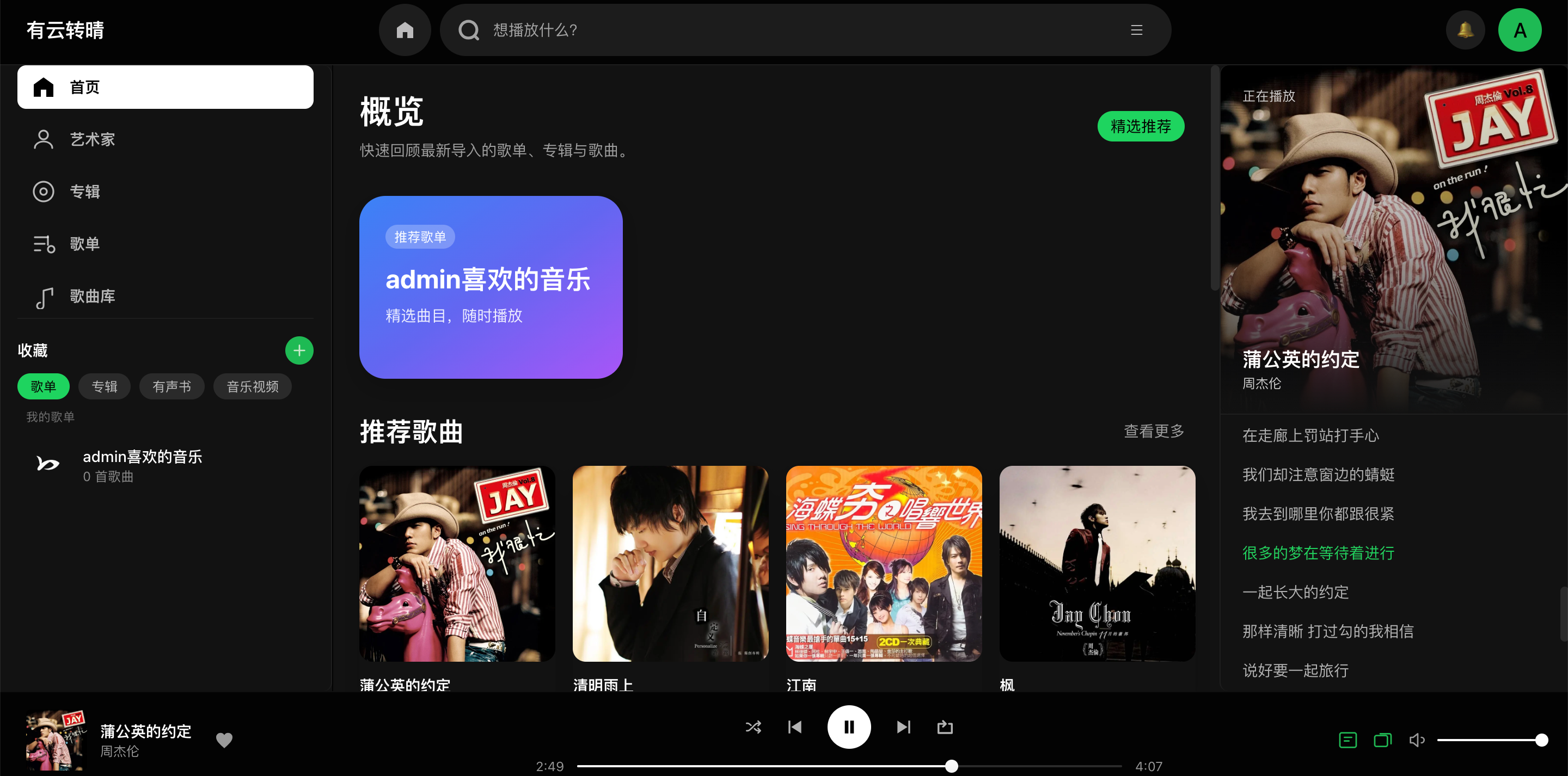Go back to the previous track
This screenshot has width=1568, height=776.
coord(794,726)
